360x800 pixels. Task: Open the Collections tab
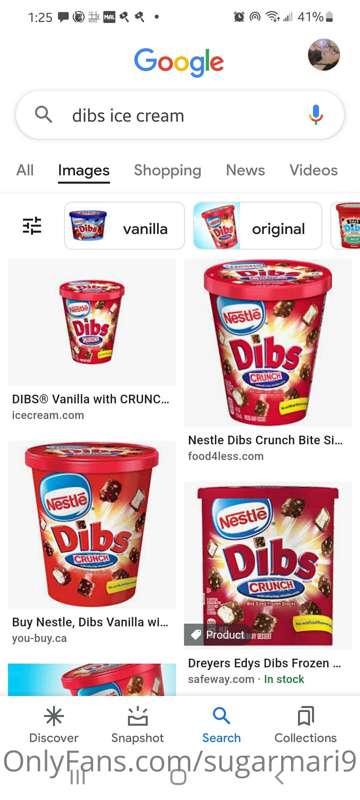pyautogui.click(x=305, y=726)
